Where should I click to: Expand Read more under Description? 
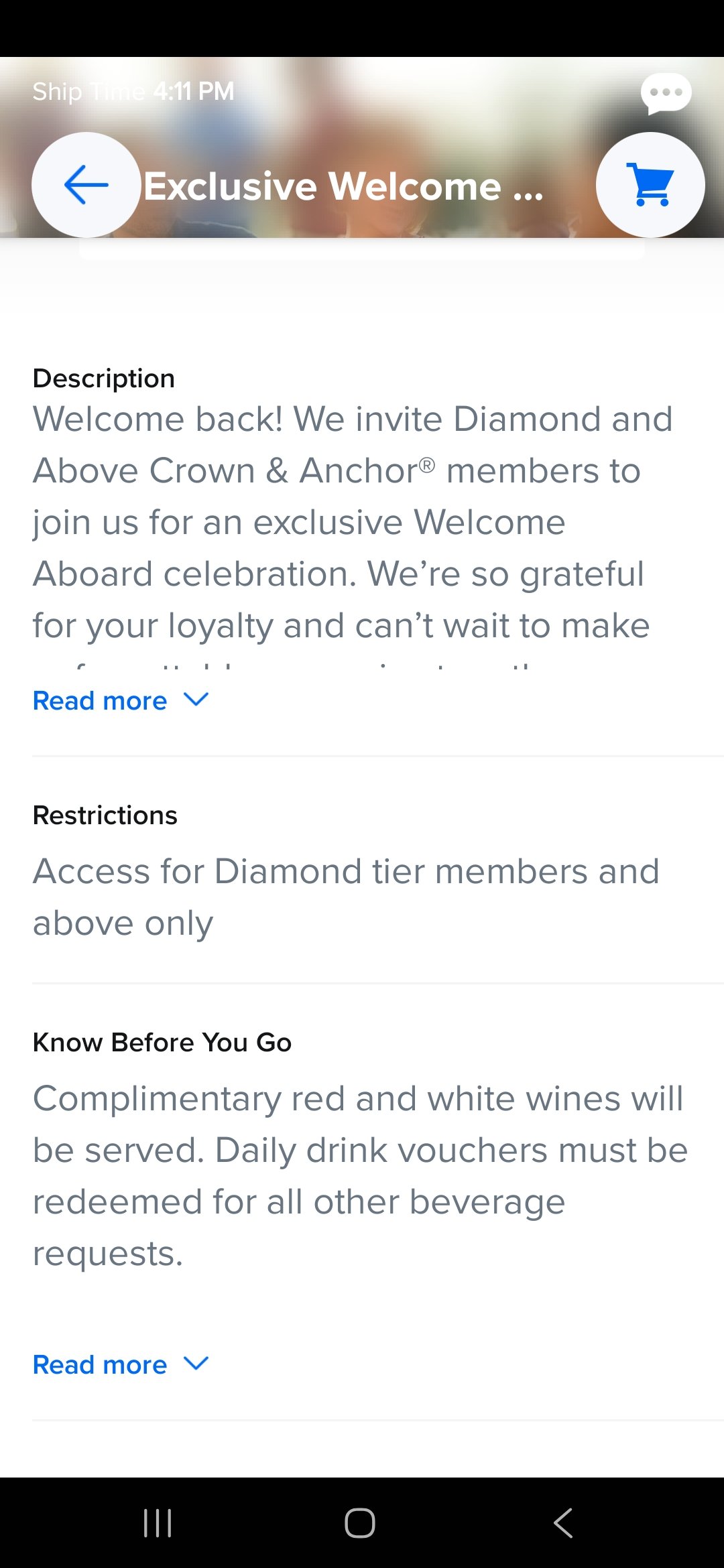coord(121,701)
